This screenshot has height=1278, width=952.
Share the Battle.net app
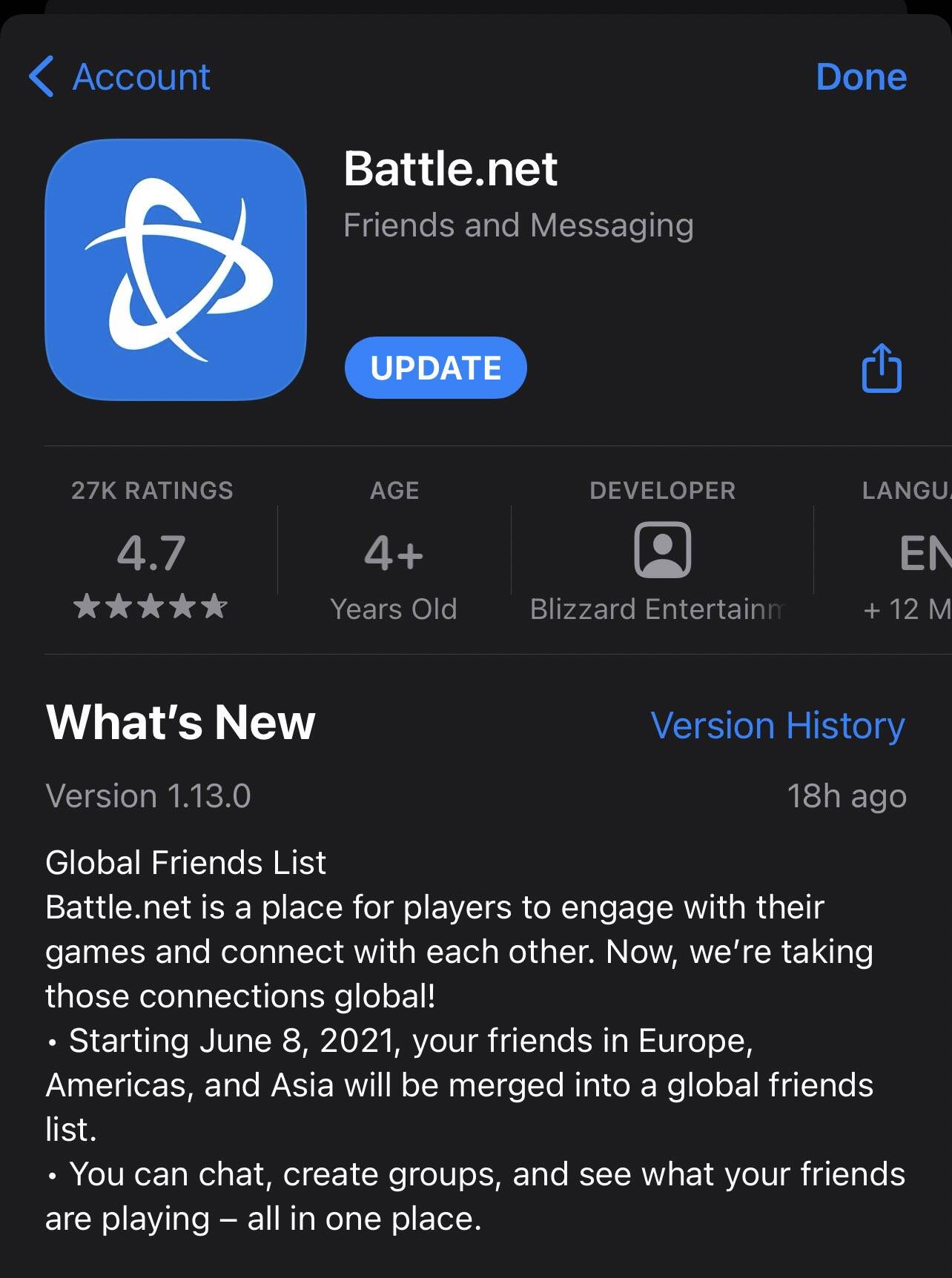[x=881, y=368]
